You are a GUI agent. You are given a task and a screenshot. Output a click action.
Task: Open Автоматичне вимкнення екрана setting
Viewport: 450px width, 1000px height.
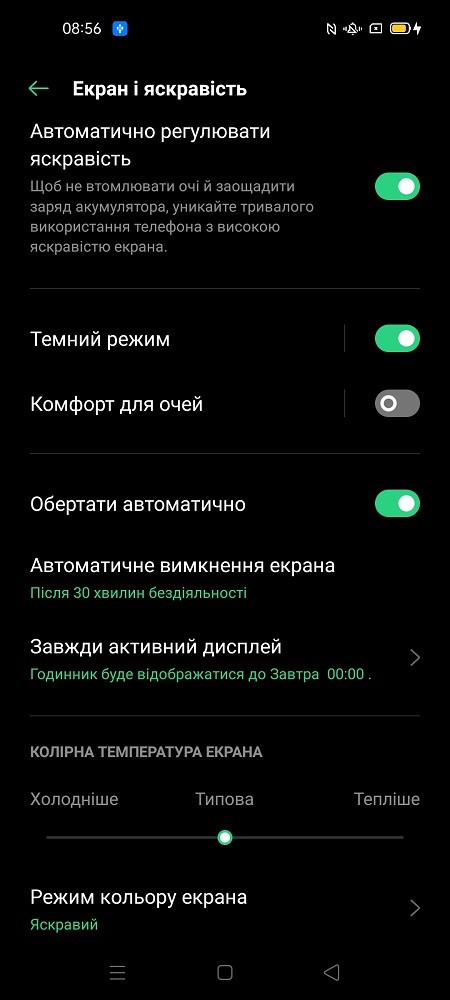[225, 578]
